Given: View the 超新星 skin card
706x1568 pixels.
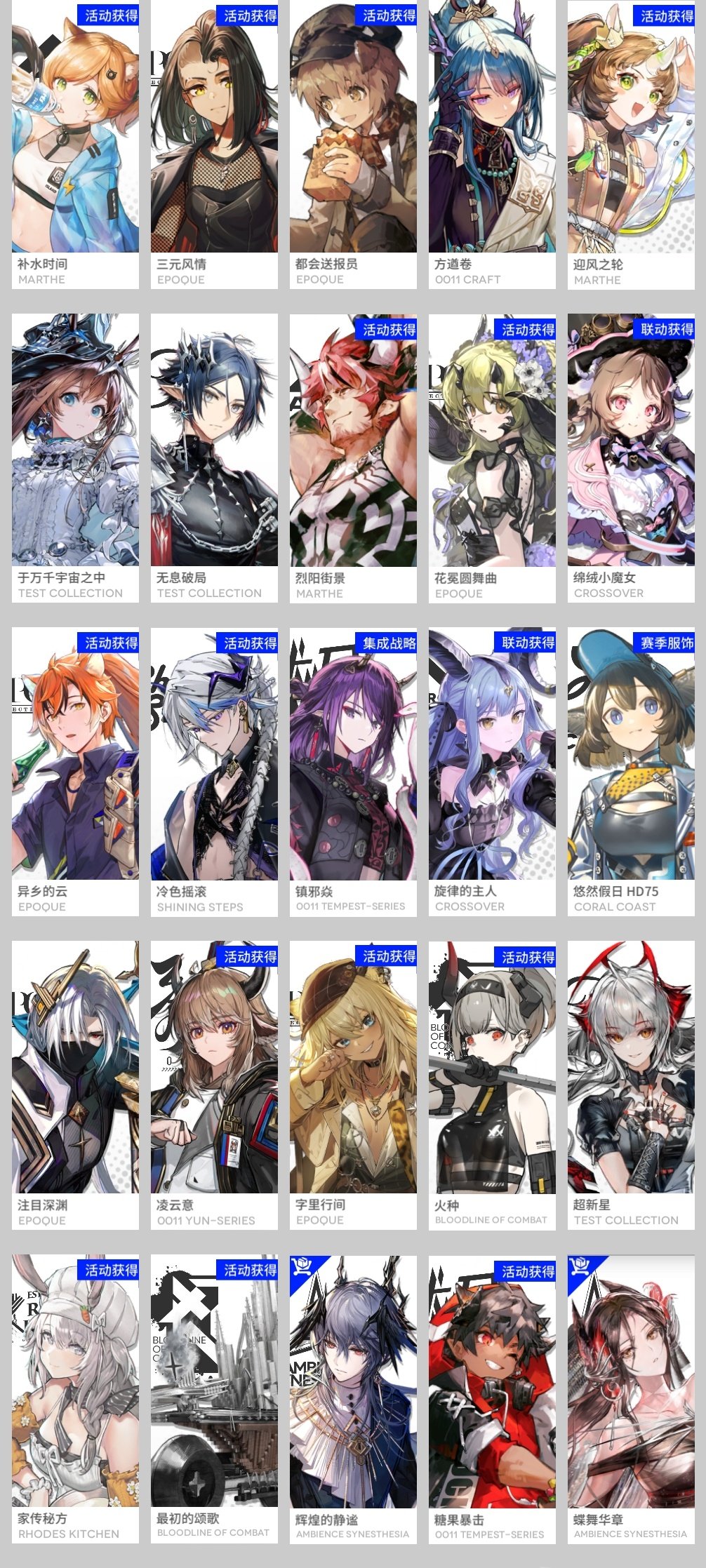Looking at the screenshot, I should (631, 1085).
